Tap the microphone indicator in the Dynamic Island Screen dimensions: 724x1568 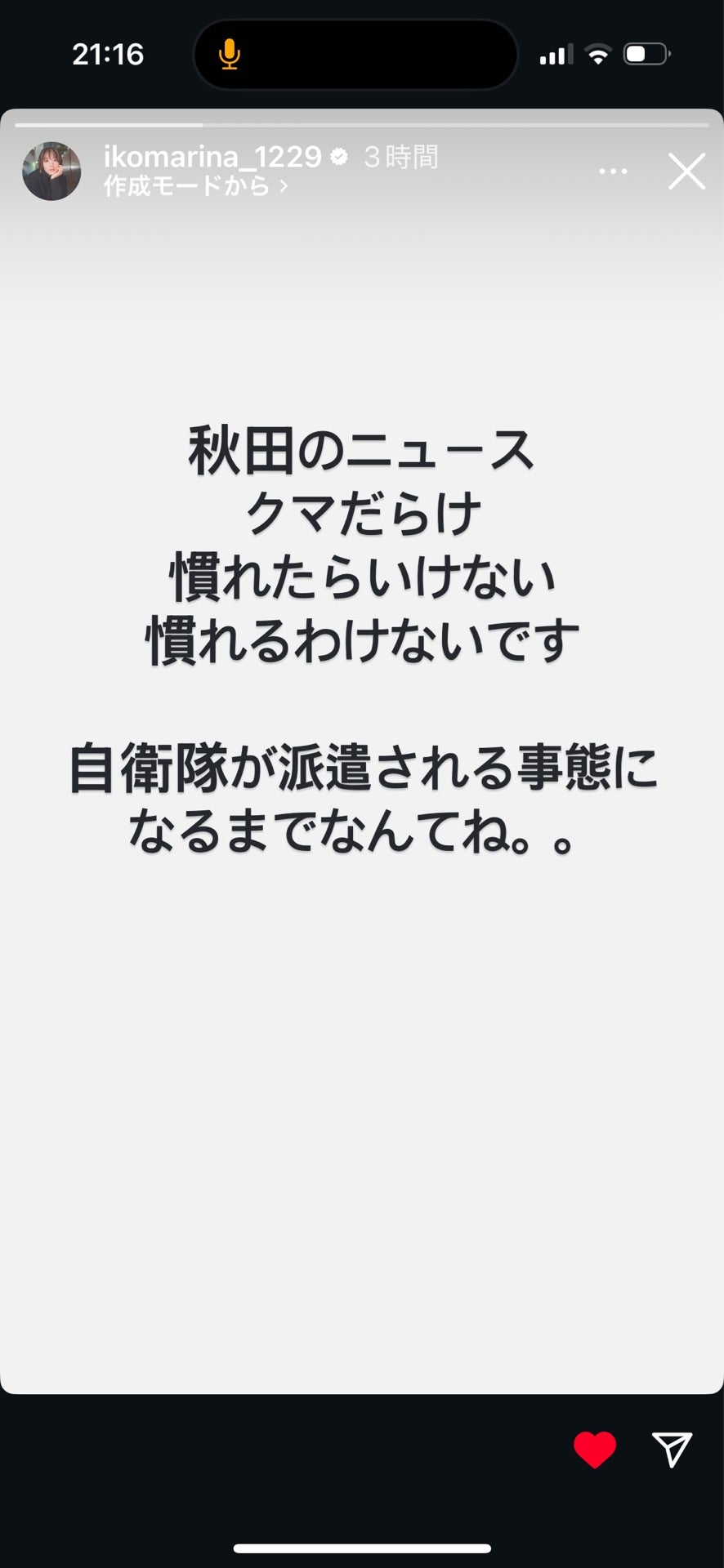(x=229, y=52)
